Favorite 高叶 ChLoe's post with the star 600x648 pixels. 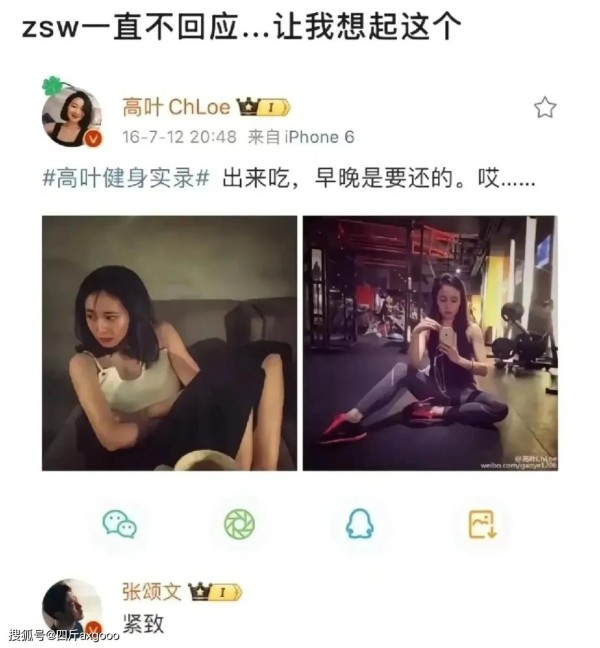544,108
